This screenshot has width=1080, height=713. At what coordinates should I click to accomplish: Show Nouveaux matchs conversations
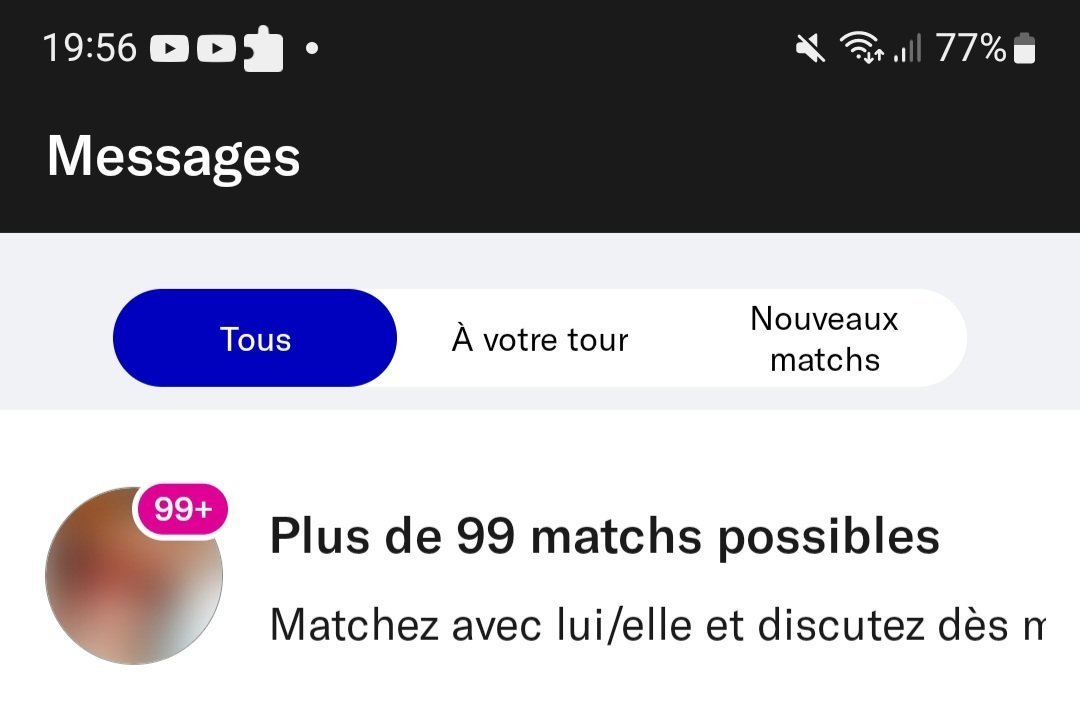point(824,339)
